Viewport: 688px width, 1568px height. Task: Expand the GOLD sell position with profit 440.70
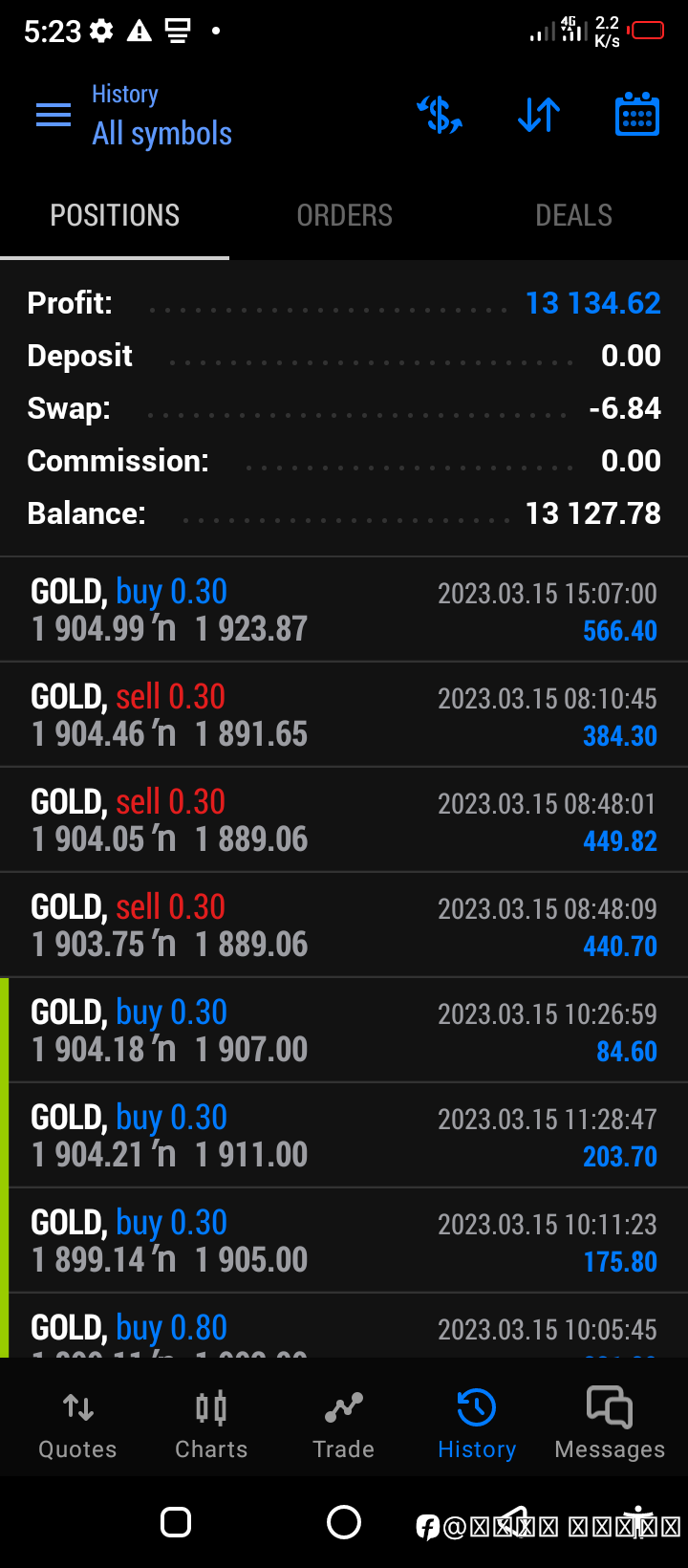[344, 926]
